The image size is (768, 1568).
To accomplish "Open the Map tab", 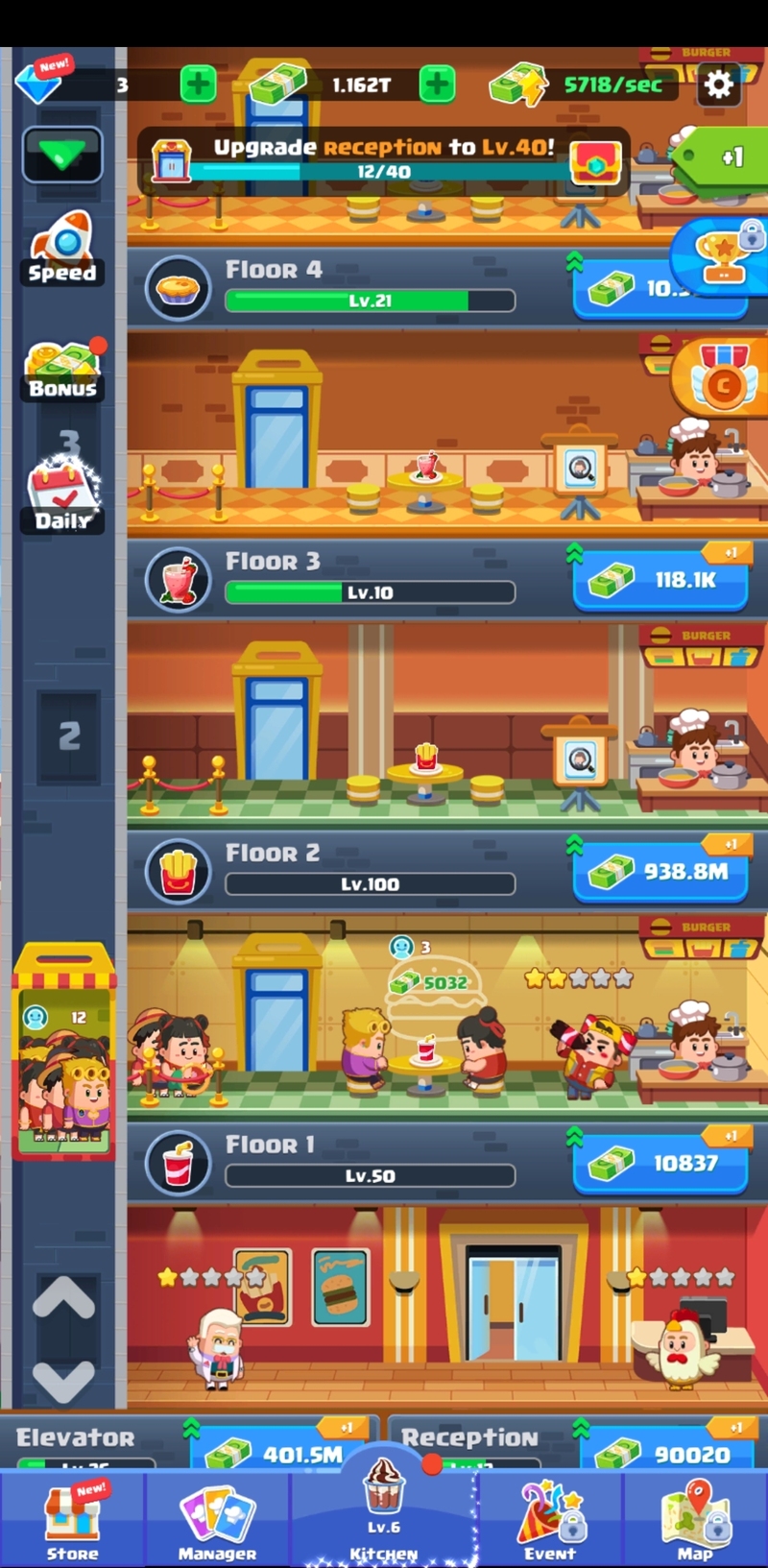I will pos(695,1520).
